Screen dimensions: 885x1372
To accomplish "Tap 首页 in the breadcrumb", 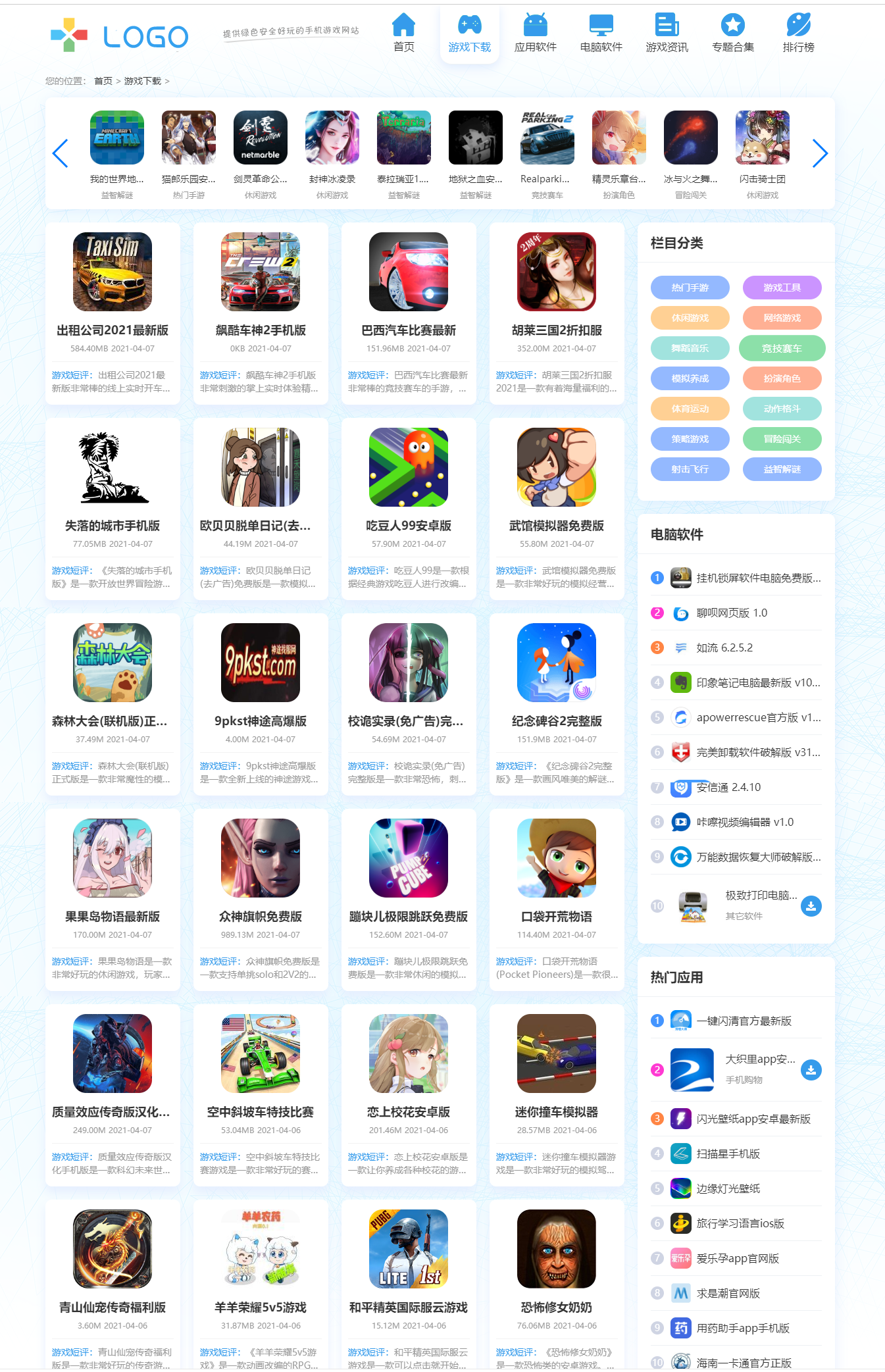I will 103,81.
